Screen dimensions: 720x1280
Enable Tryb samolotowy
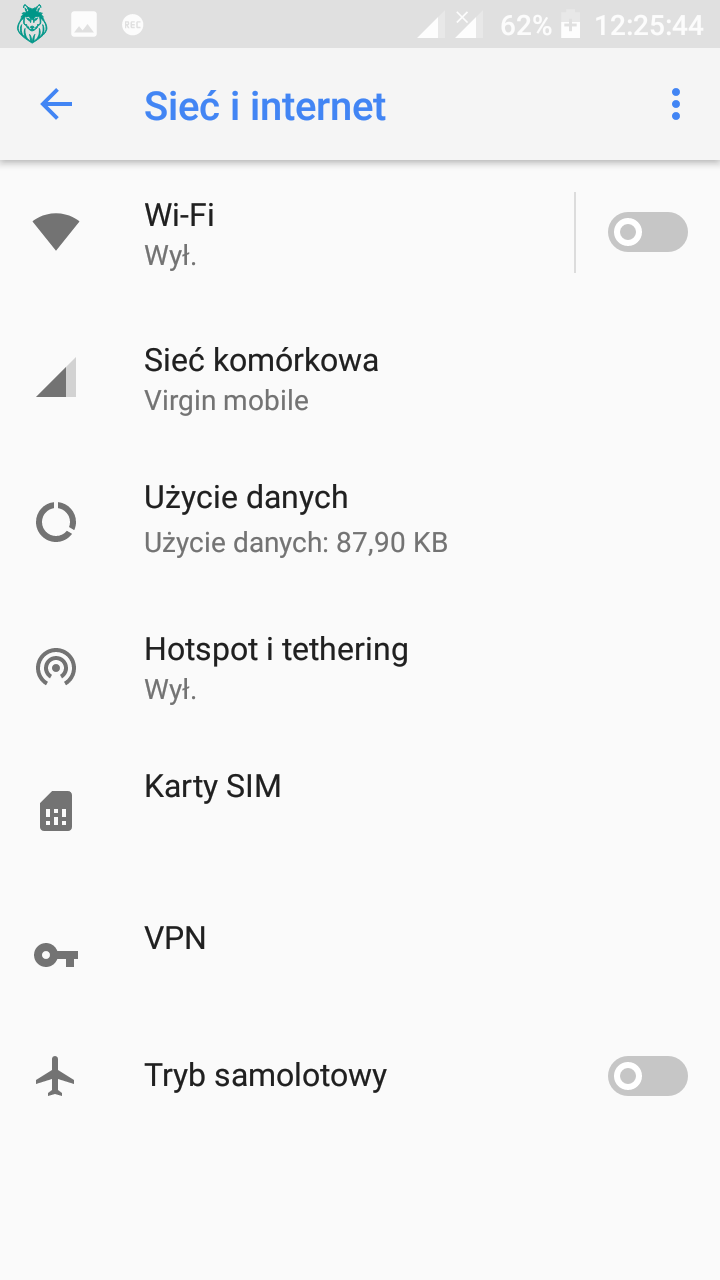pos(647,1076)
